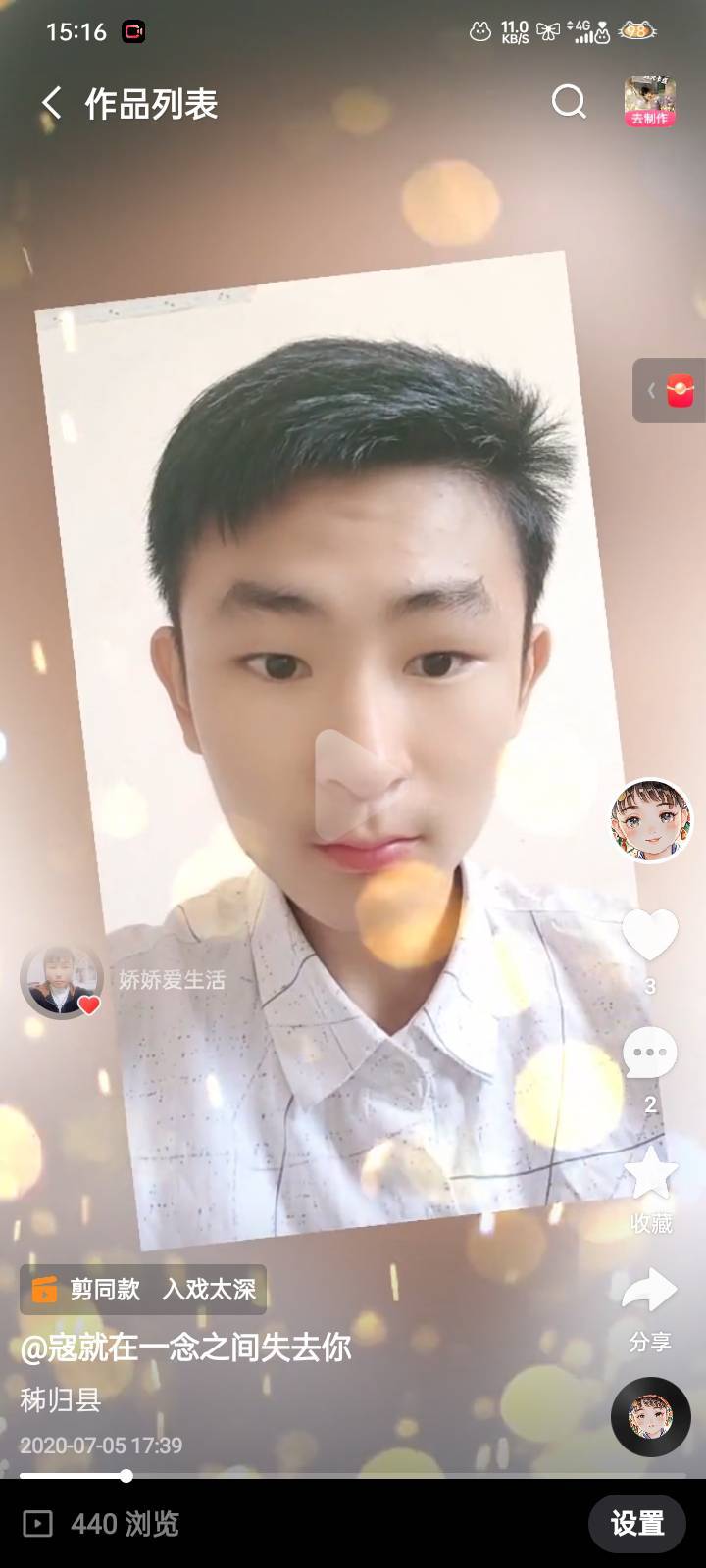The image size is (706, 1568).
Task: Open the spinning music disc
Action: [x=650, y=1416]
